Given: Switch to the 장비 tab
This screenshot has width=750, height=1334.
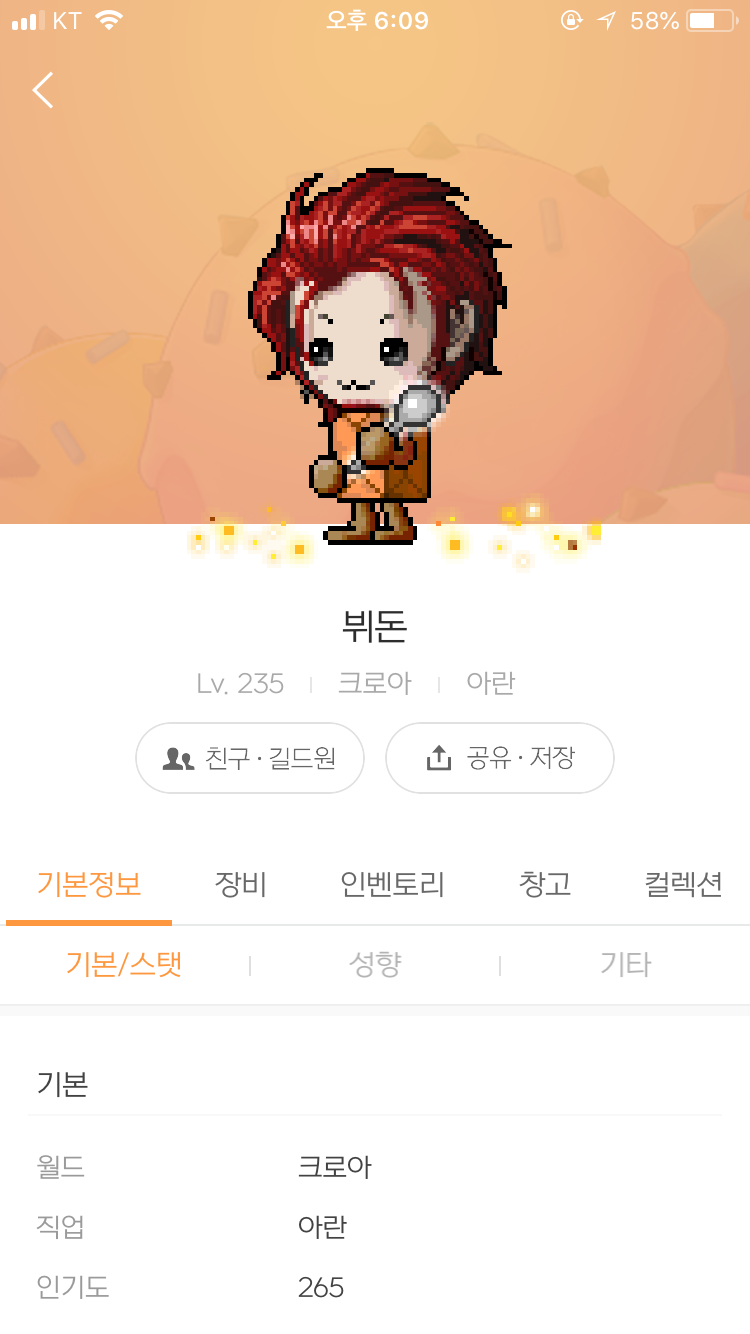Looking at the screenshot, I should pyautogui.click(x=241, y=884).
